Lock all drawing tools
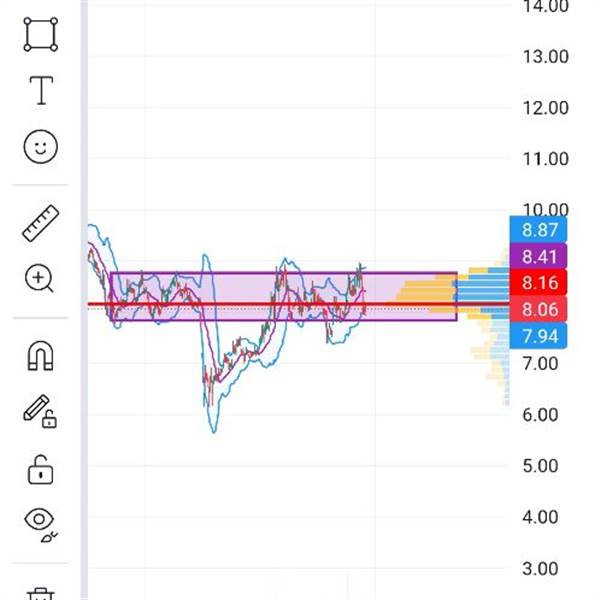Screen dimensions: 600x600 [x=40, y=468]
